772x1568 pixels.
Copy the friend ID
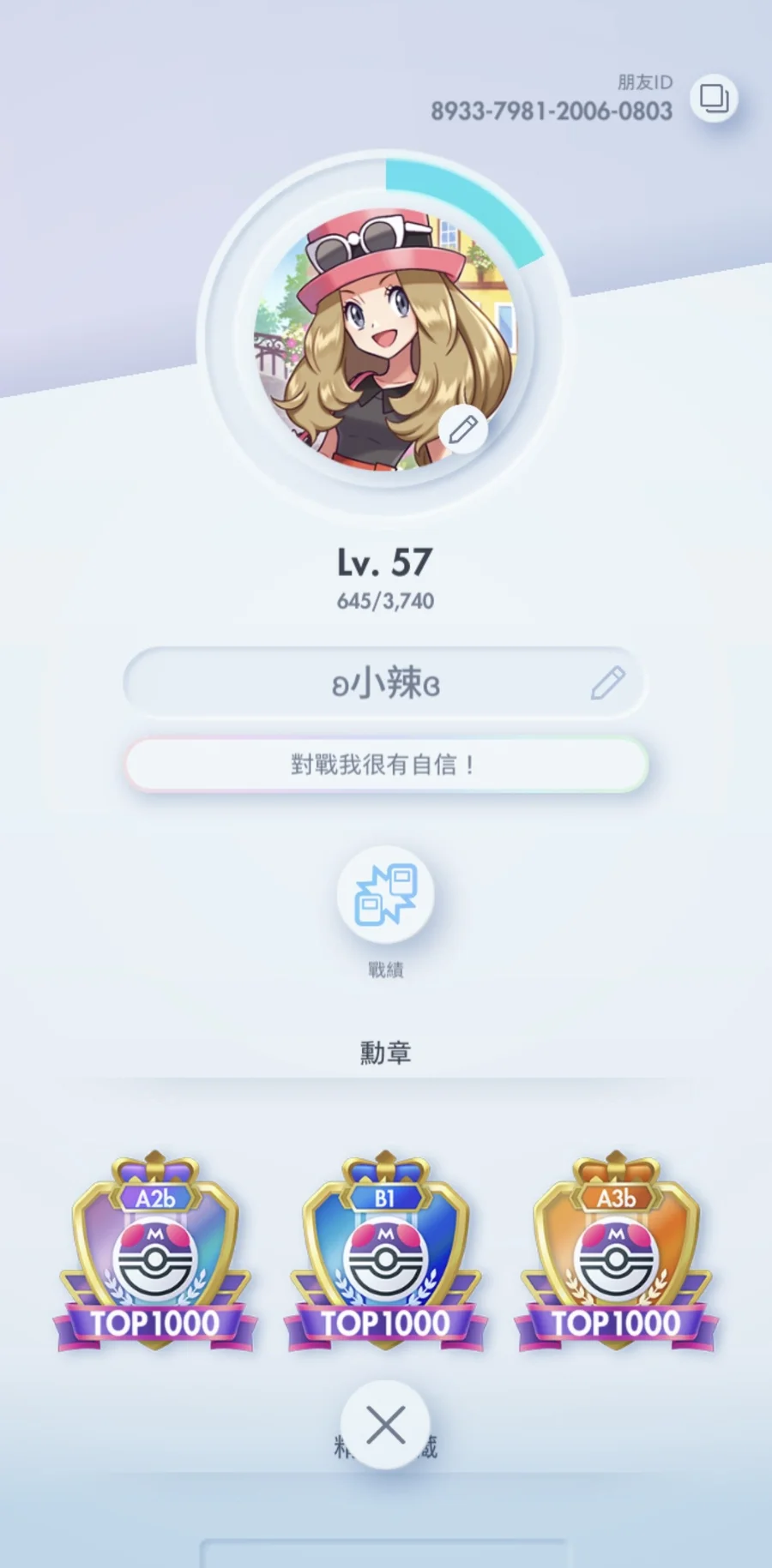tap(714, 99)
